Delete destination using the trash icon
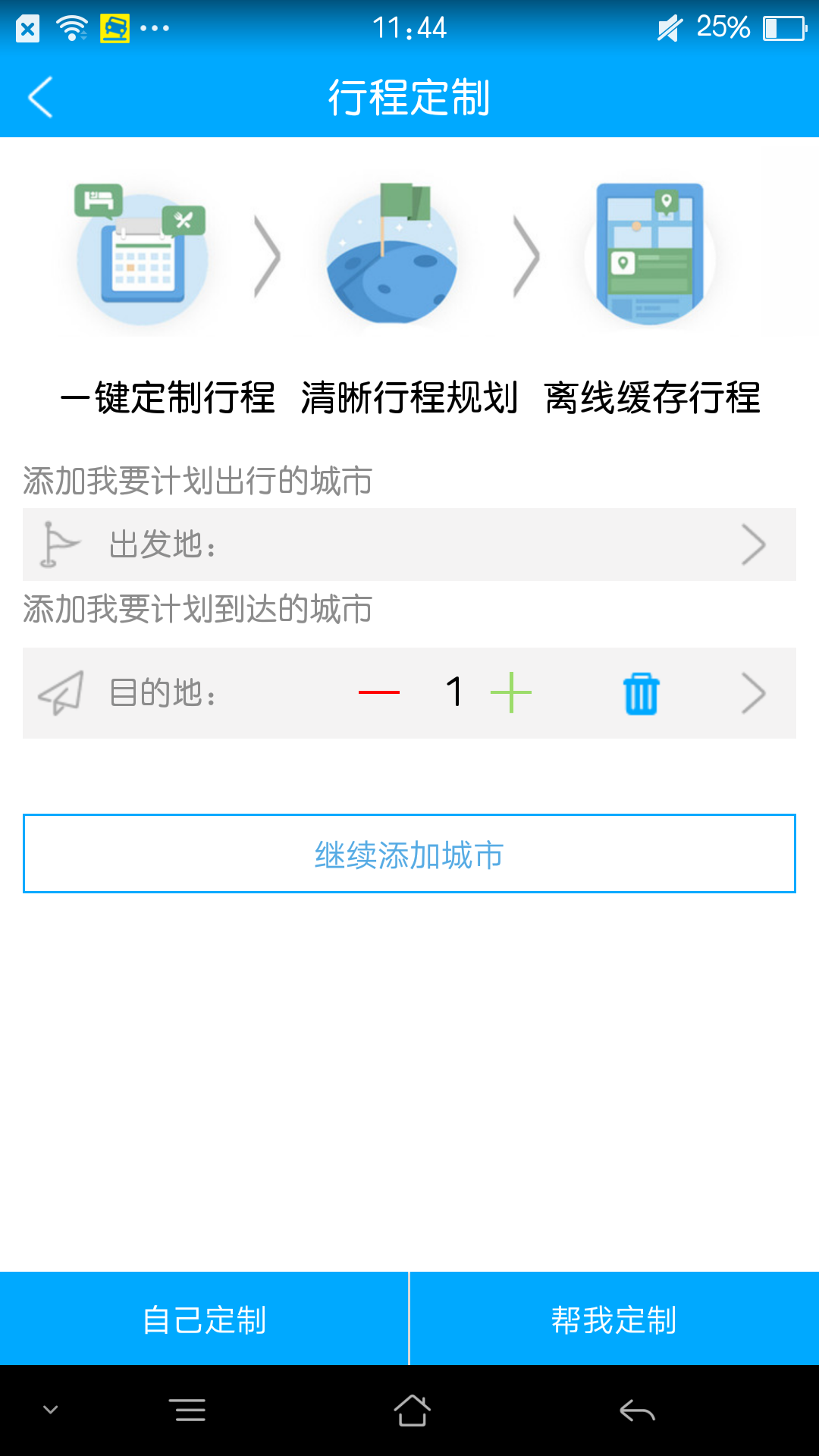Screen dimensions: 819x1456 click(641, 692)
